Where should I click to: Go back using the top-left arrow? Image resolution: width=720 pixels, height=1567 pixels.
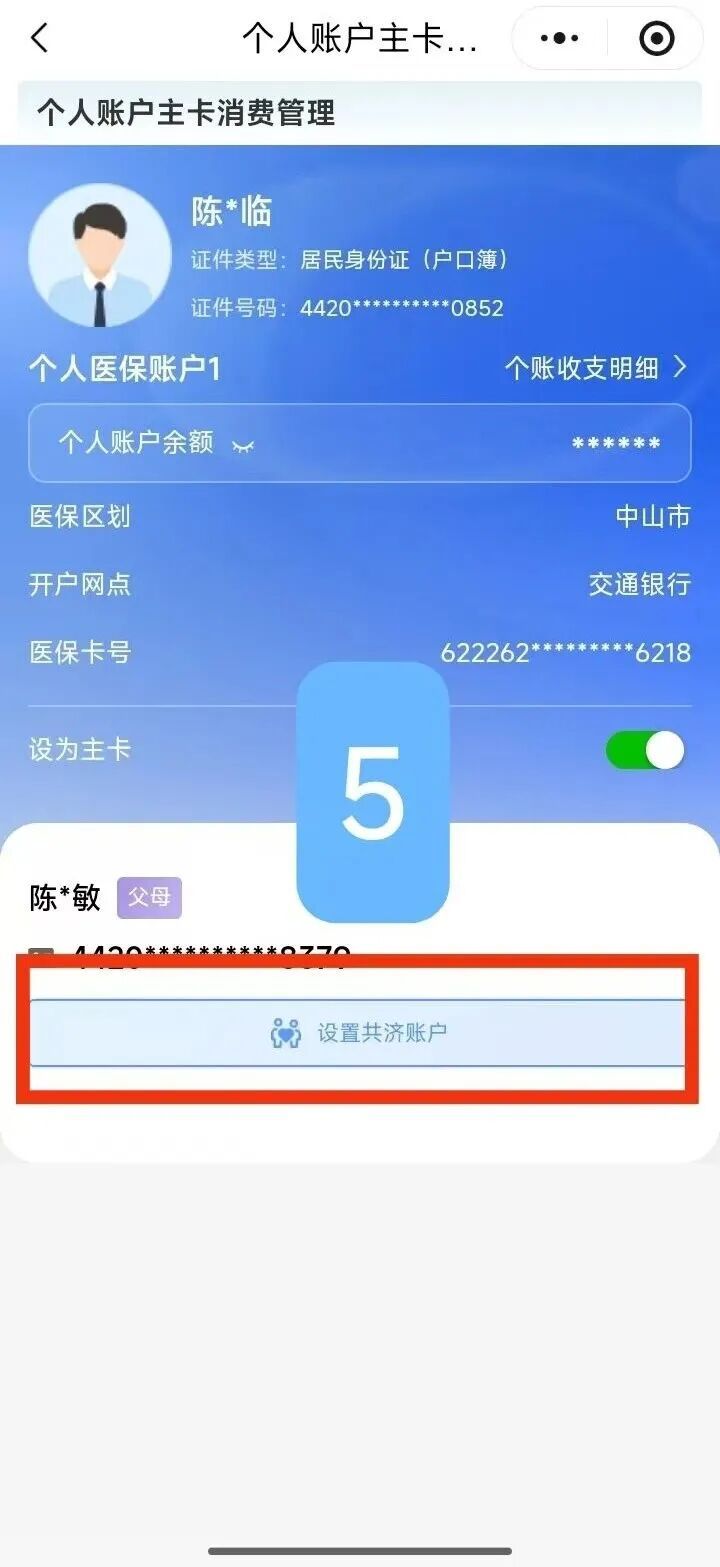[39, 39]
